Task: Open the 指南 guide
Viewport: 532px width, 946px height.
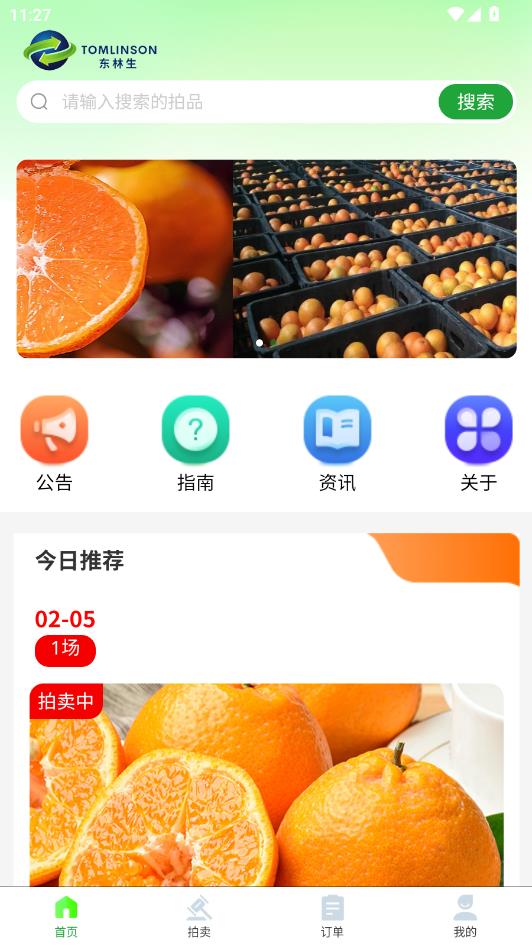Action: pos(195,444)
